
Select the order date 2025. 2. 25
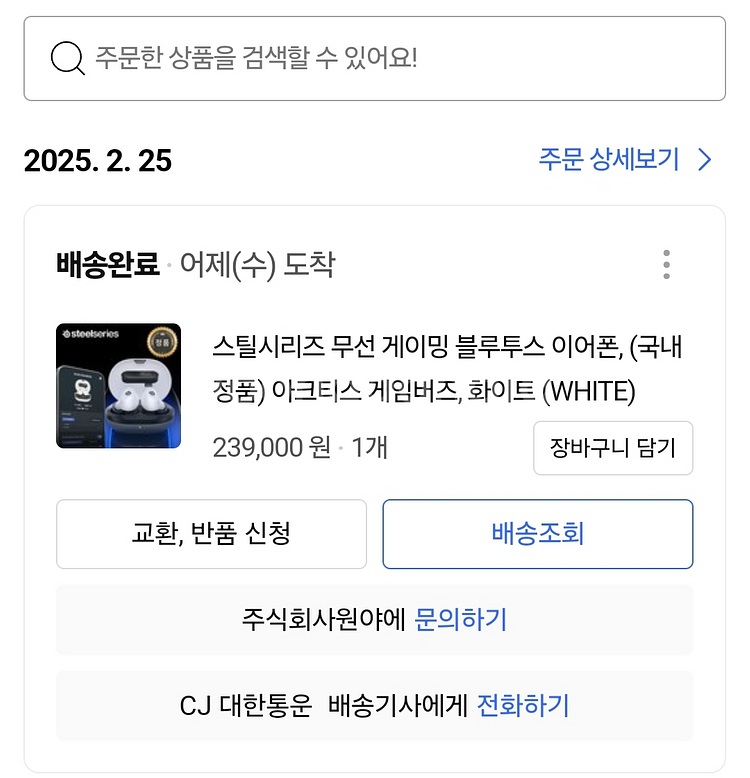[x=97, y=160]
